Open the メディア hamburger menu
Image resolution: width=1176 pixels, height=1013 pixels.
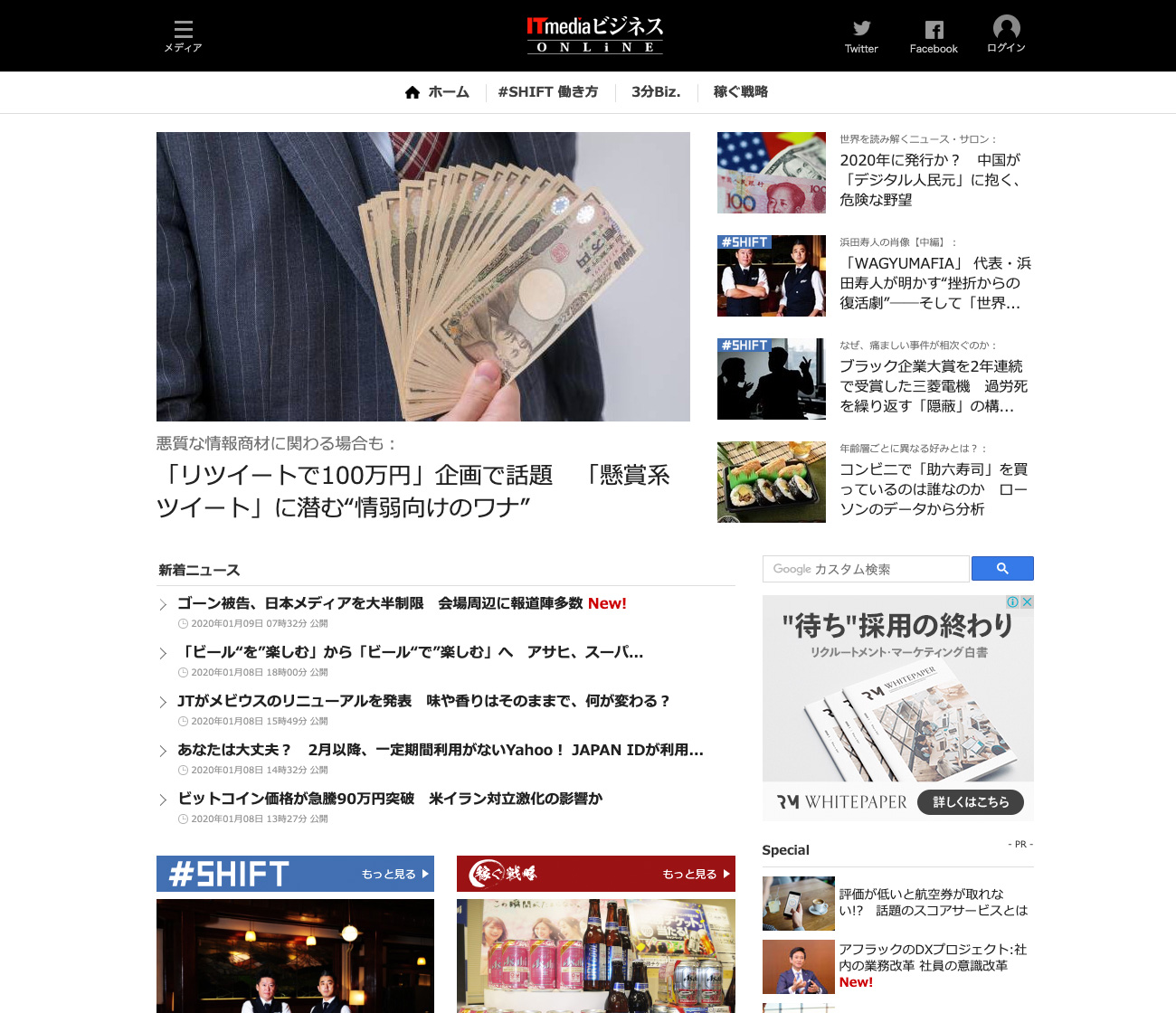coord(183,35)
